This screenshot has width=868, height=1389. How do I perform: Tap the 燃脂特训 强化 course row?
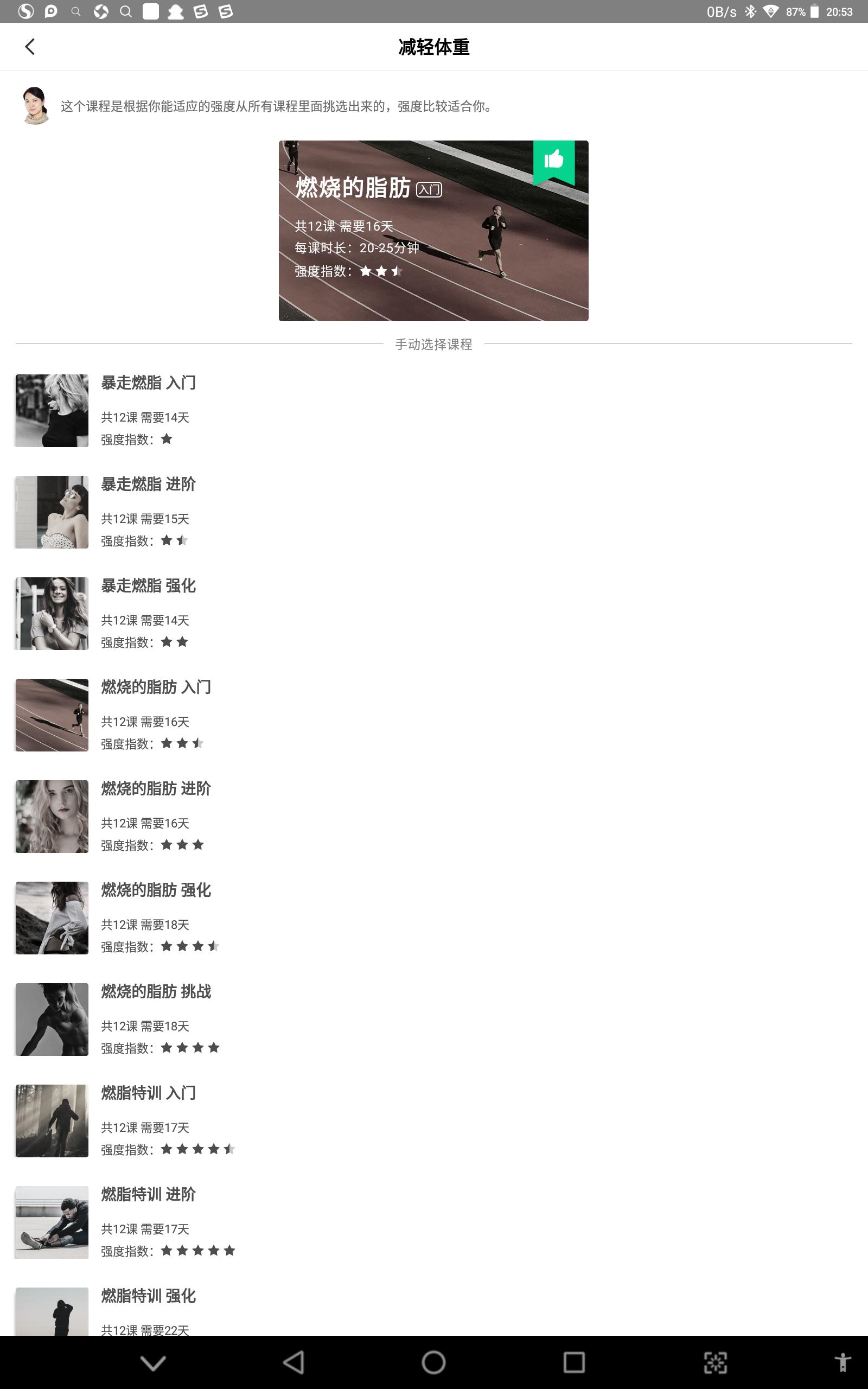point(148,1311)
